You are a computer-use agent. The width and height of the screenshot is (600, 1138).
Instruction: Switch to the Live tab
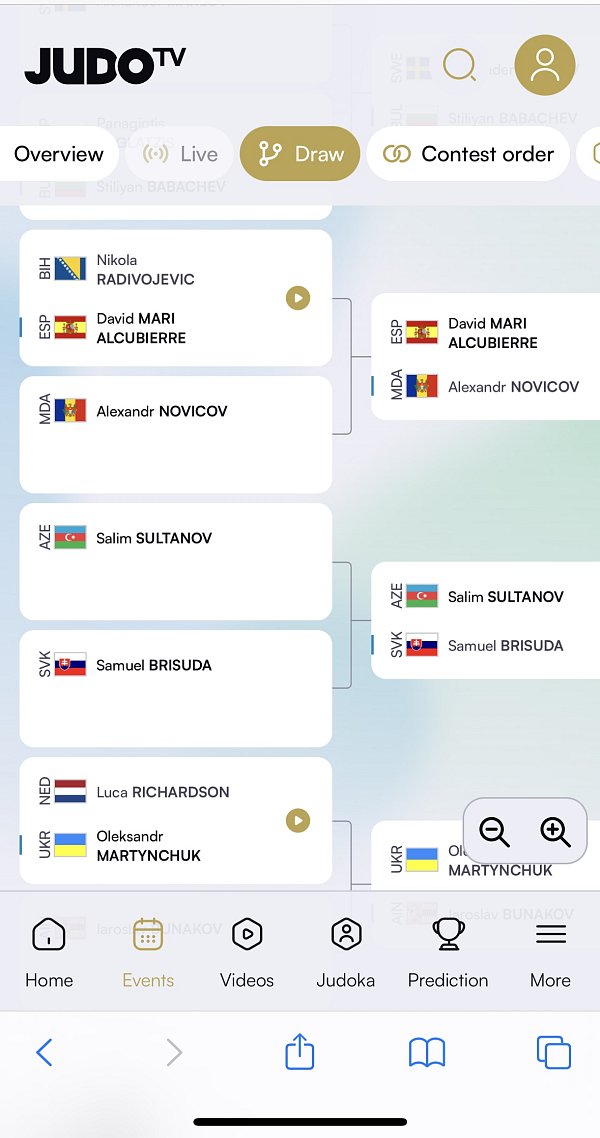point(180,154)
